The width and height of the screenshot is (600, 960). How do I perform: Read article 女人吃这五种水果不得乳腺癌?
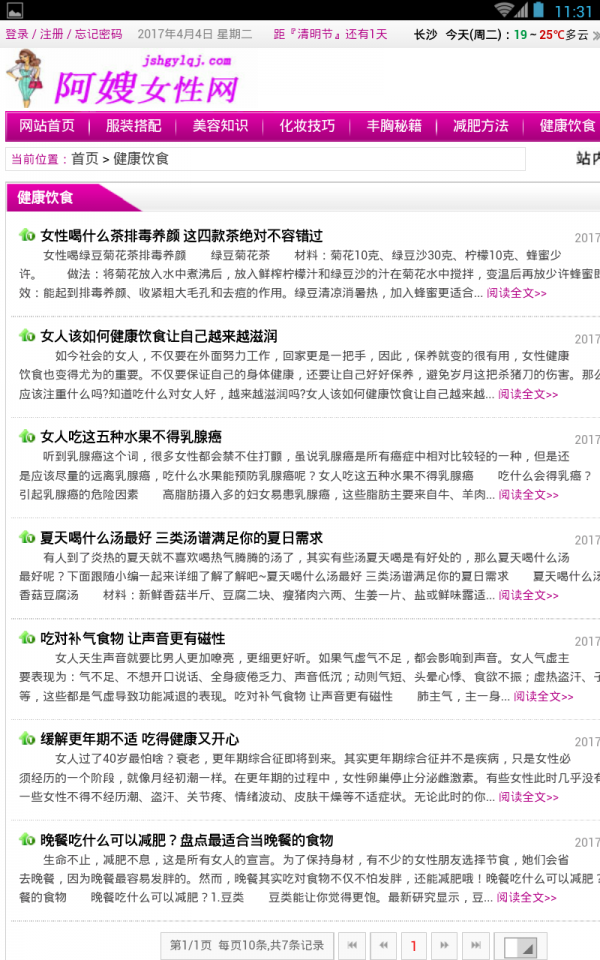click(130, 436)
